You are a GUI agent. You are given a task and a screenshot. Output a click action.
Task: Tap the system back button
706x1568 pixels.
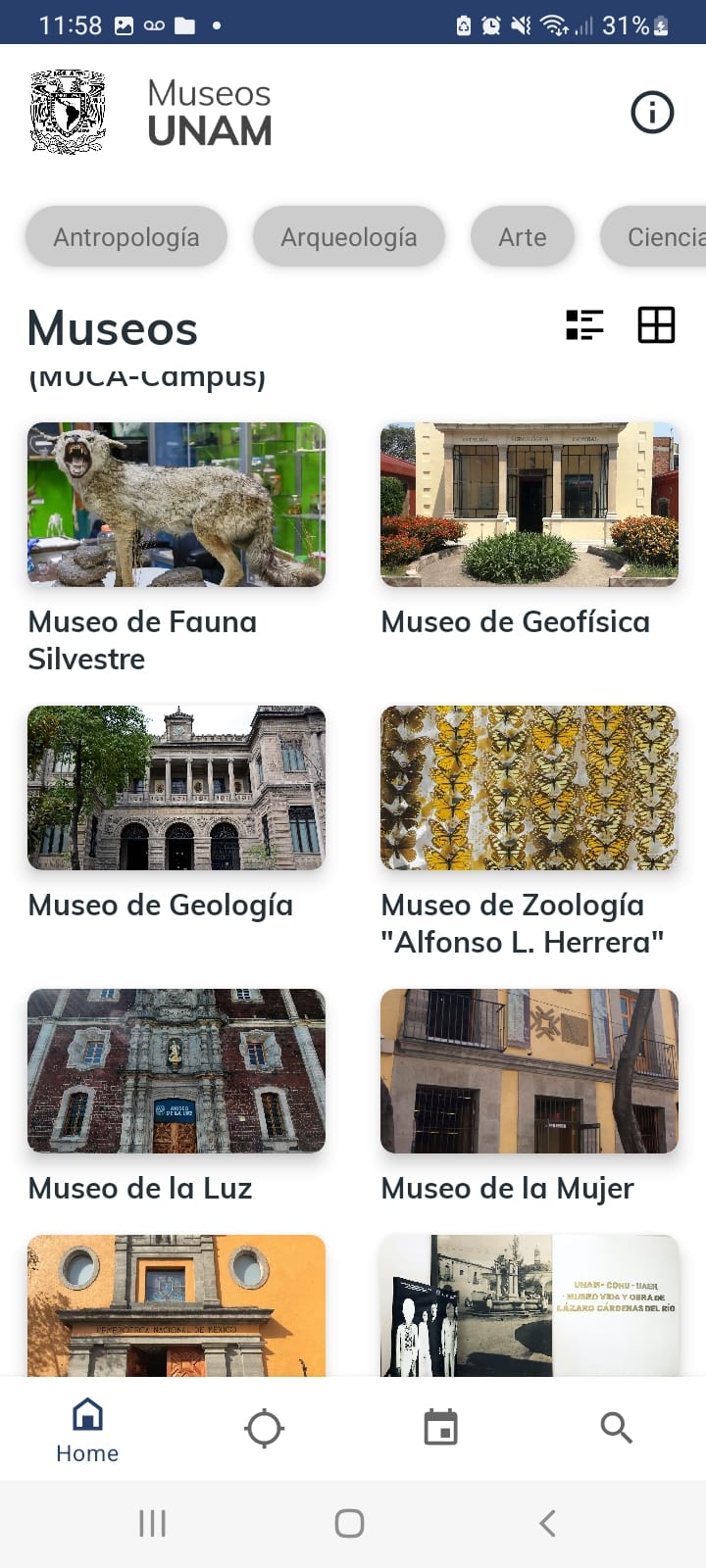pos(547,1523)
